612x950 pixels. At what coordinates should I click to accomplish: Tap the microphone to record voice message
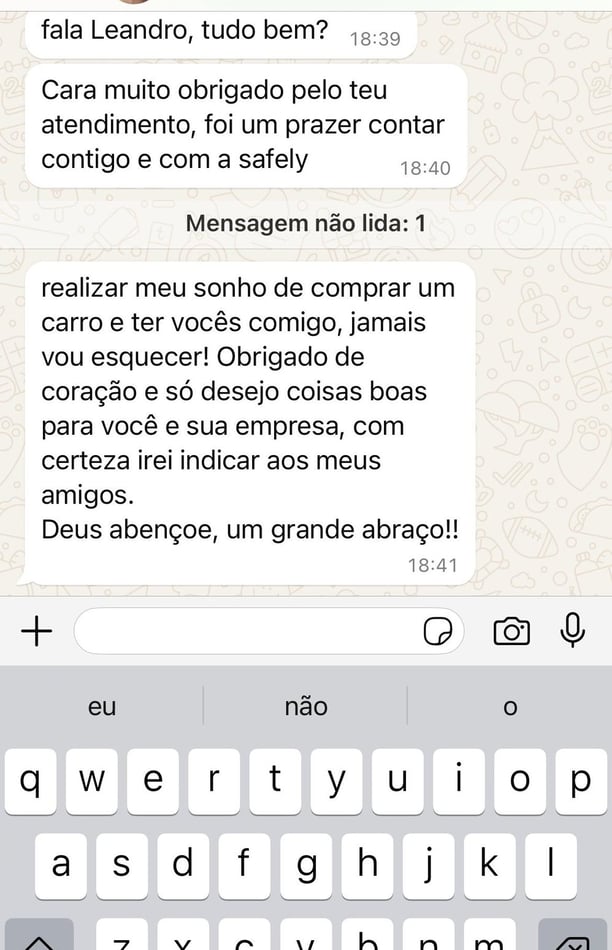tap(572, 630)
